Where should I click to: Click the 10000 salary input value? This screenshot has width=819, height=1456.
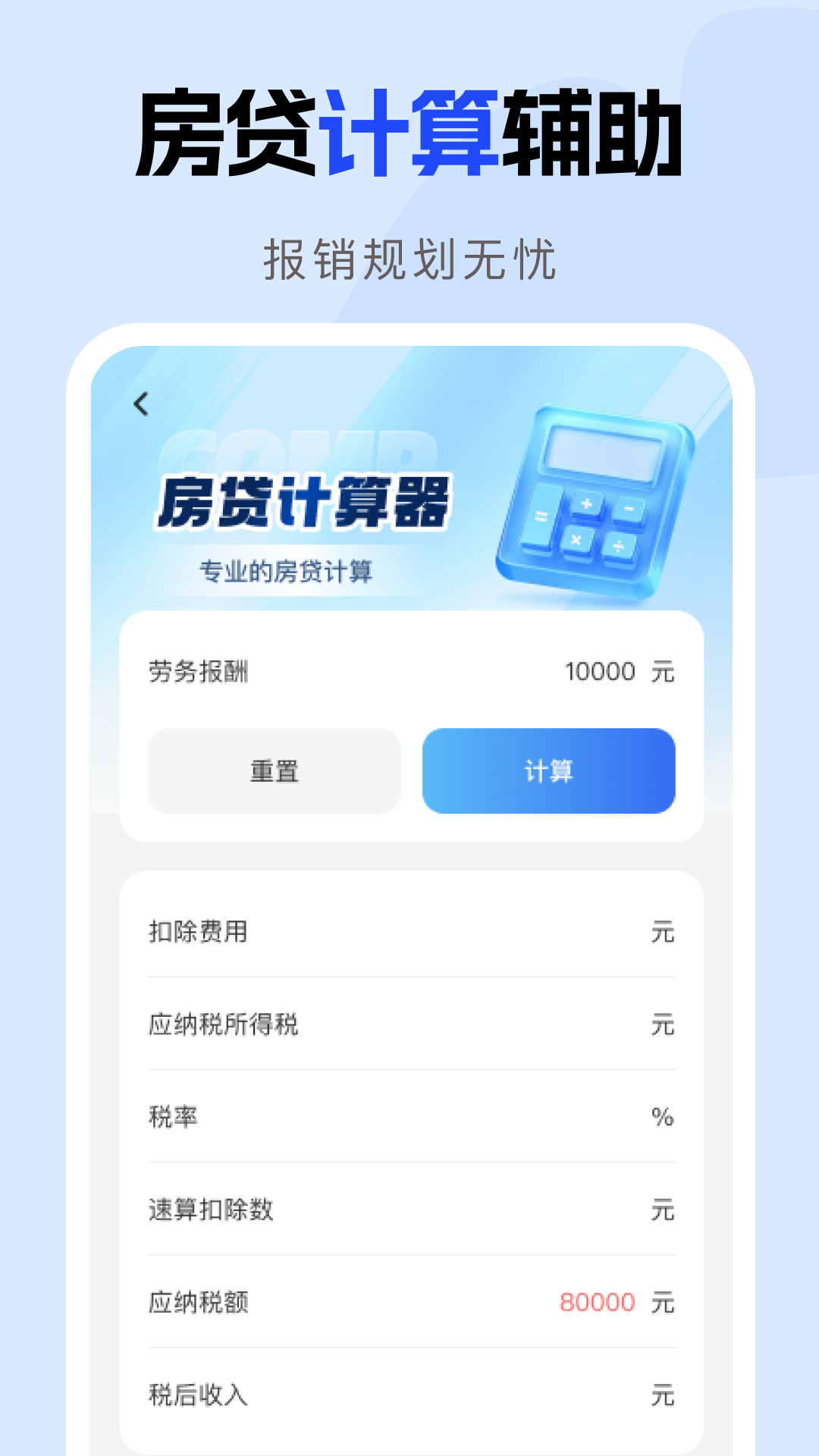pos(599,670)
